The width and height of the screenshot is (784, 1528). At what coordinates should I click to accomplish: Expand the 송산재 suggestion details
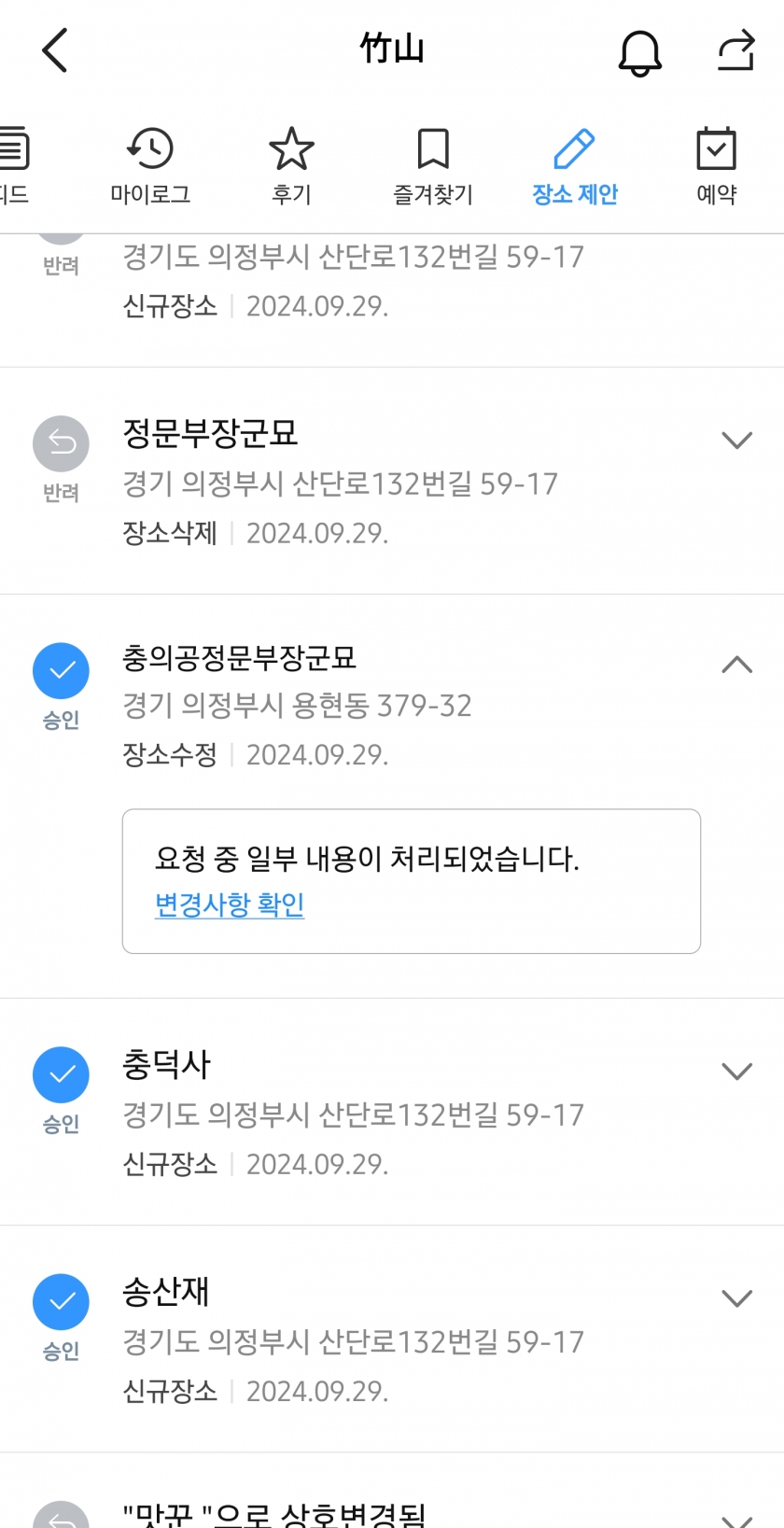tap(737, 1298)
